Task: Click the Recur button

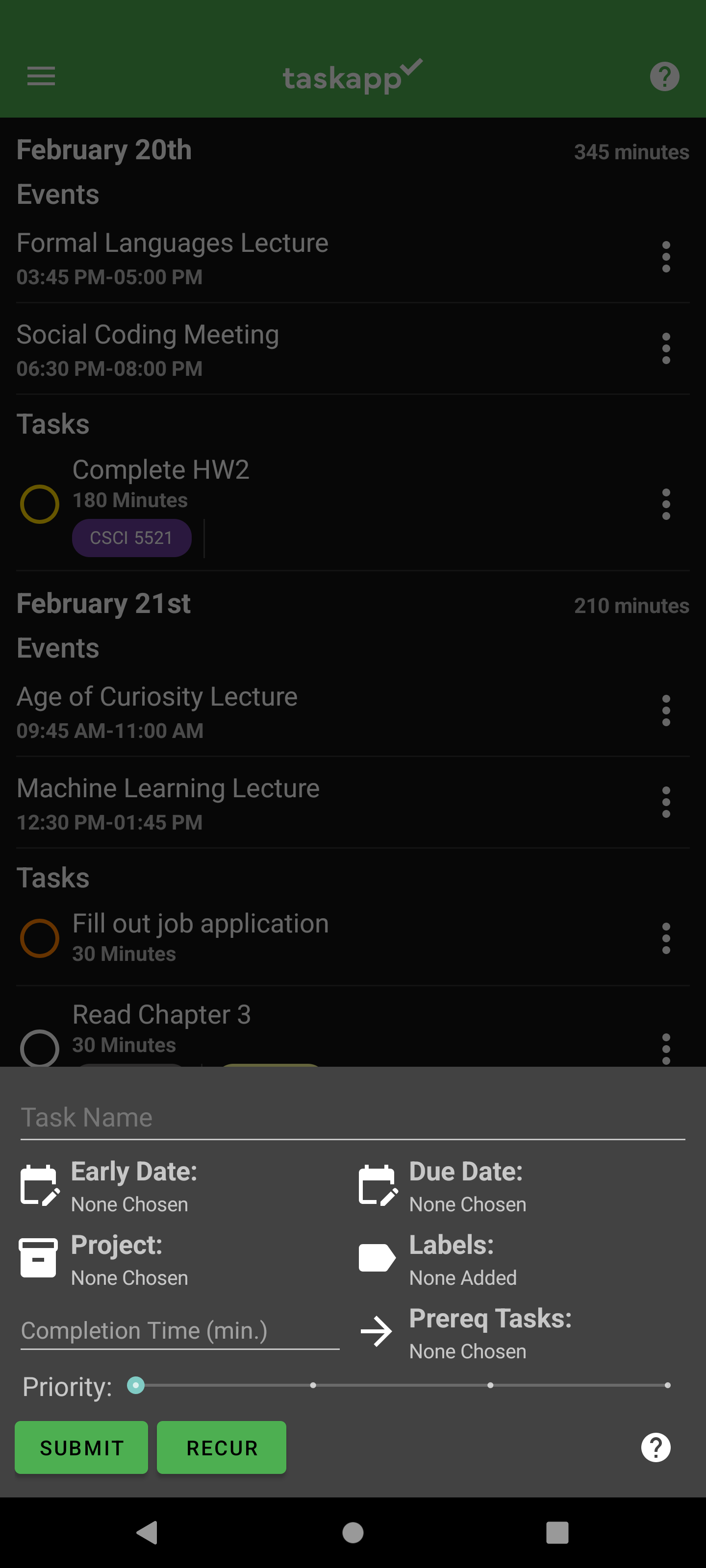Action: pyautogui.click(x=221, y=1447)
